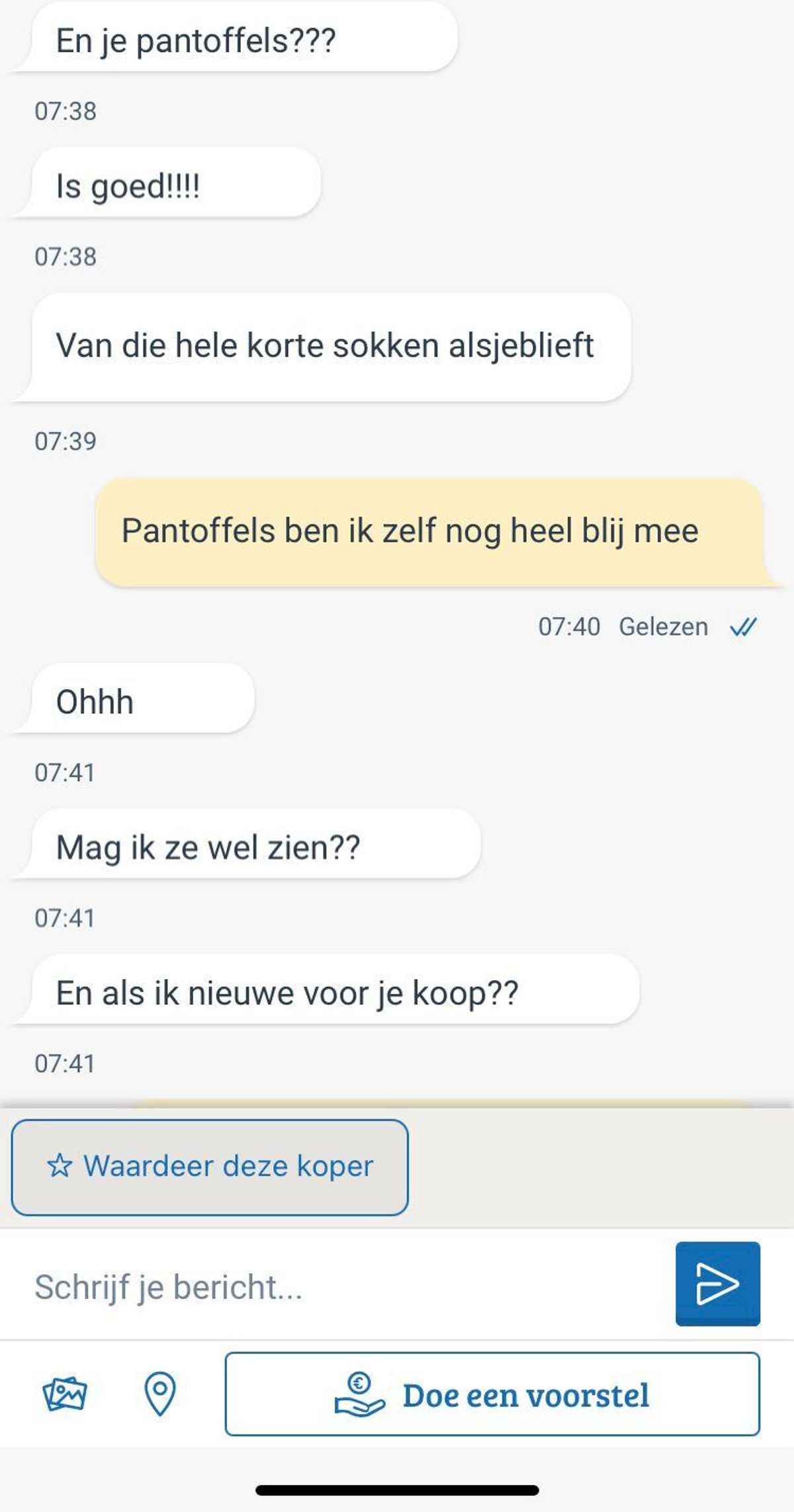The image size is (794, 1512).
Task: Open Doe een voorstel to make an offer
Action: (492, 1394)
